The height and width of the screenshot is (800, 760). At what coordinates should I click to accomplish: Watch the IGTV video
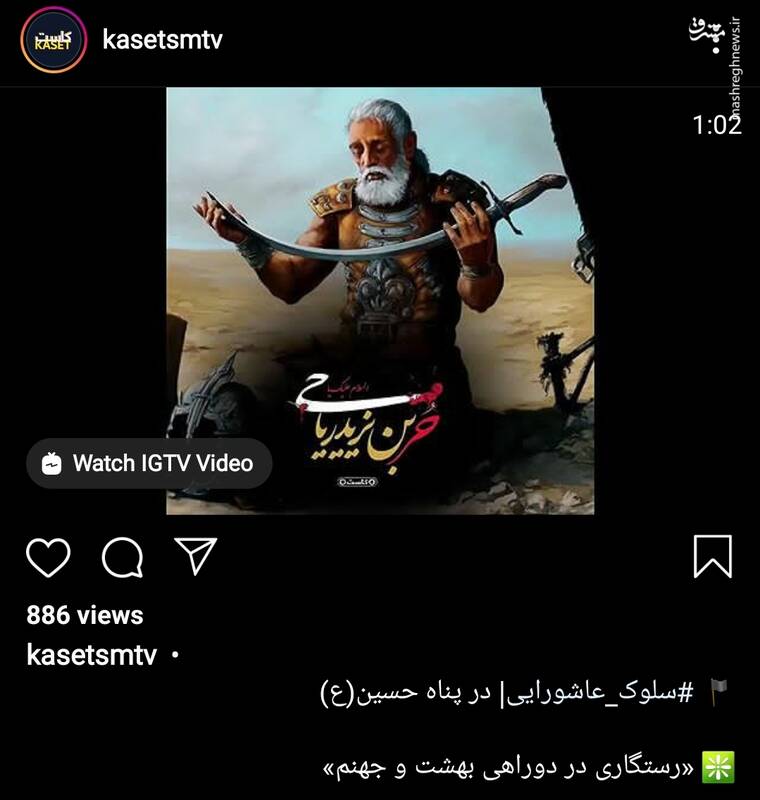[x=149, y=463]
